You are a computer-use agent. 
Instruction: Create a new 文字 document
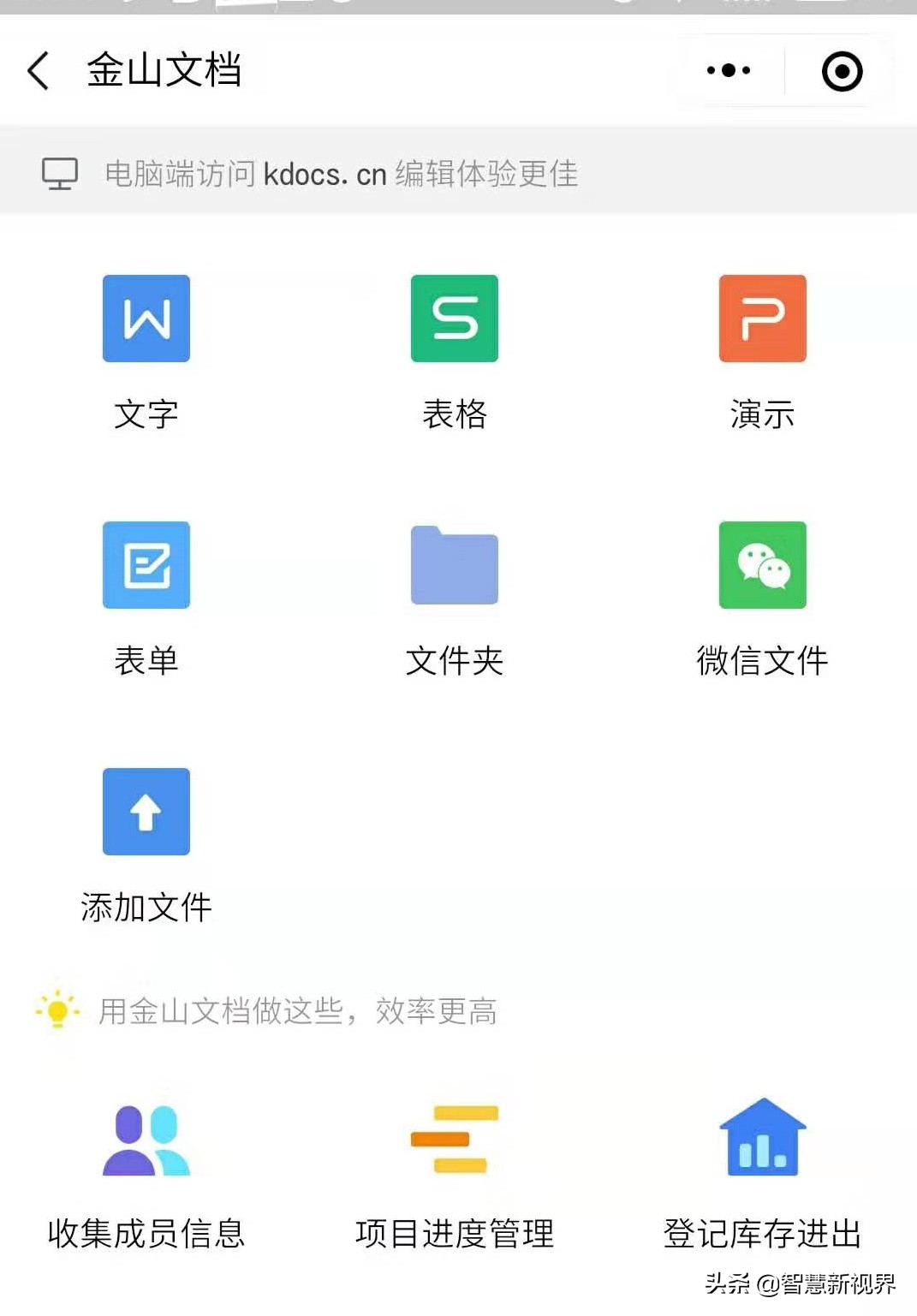point(146,319)
